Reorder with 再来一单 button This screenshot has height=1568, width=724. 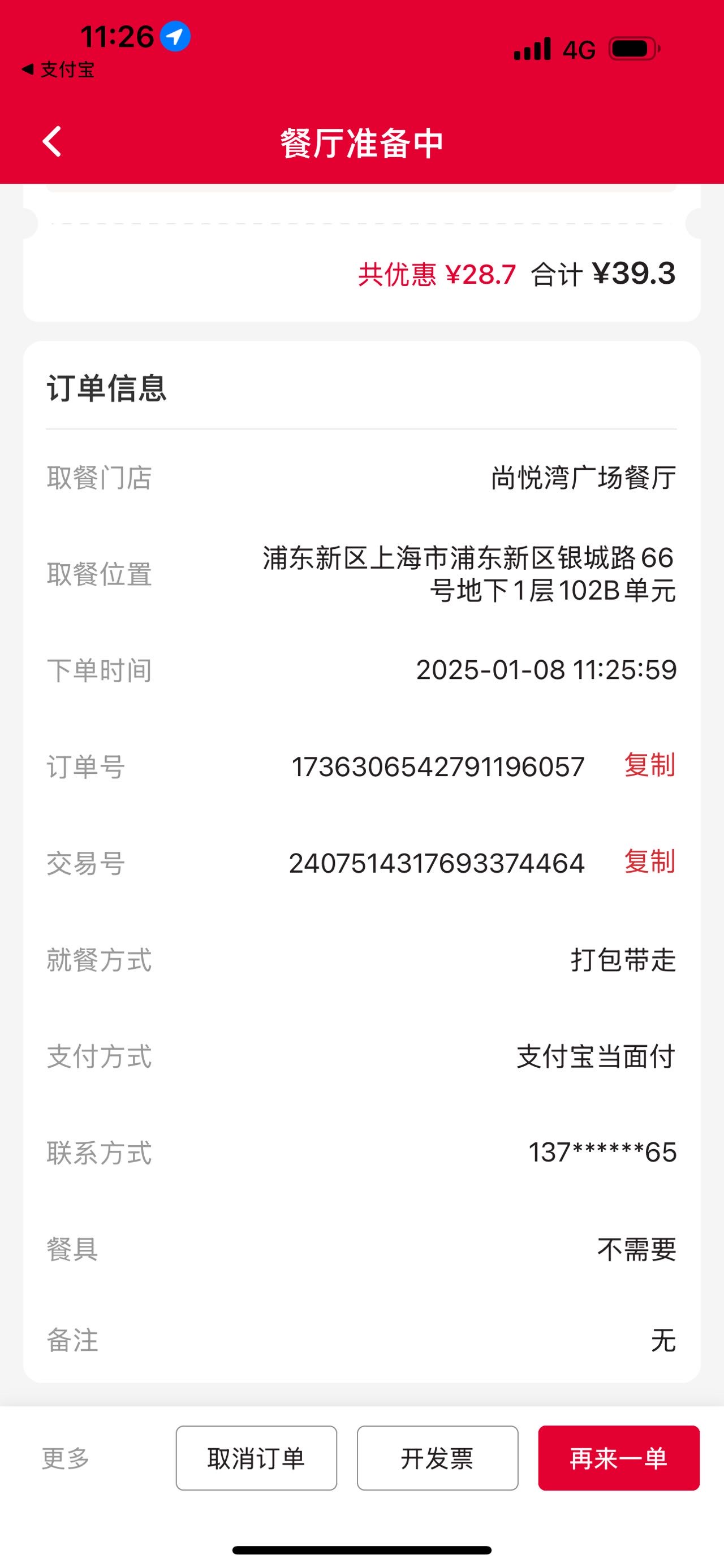point(619,1458)
